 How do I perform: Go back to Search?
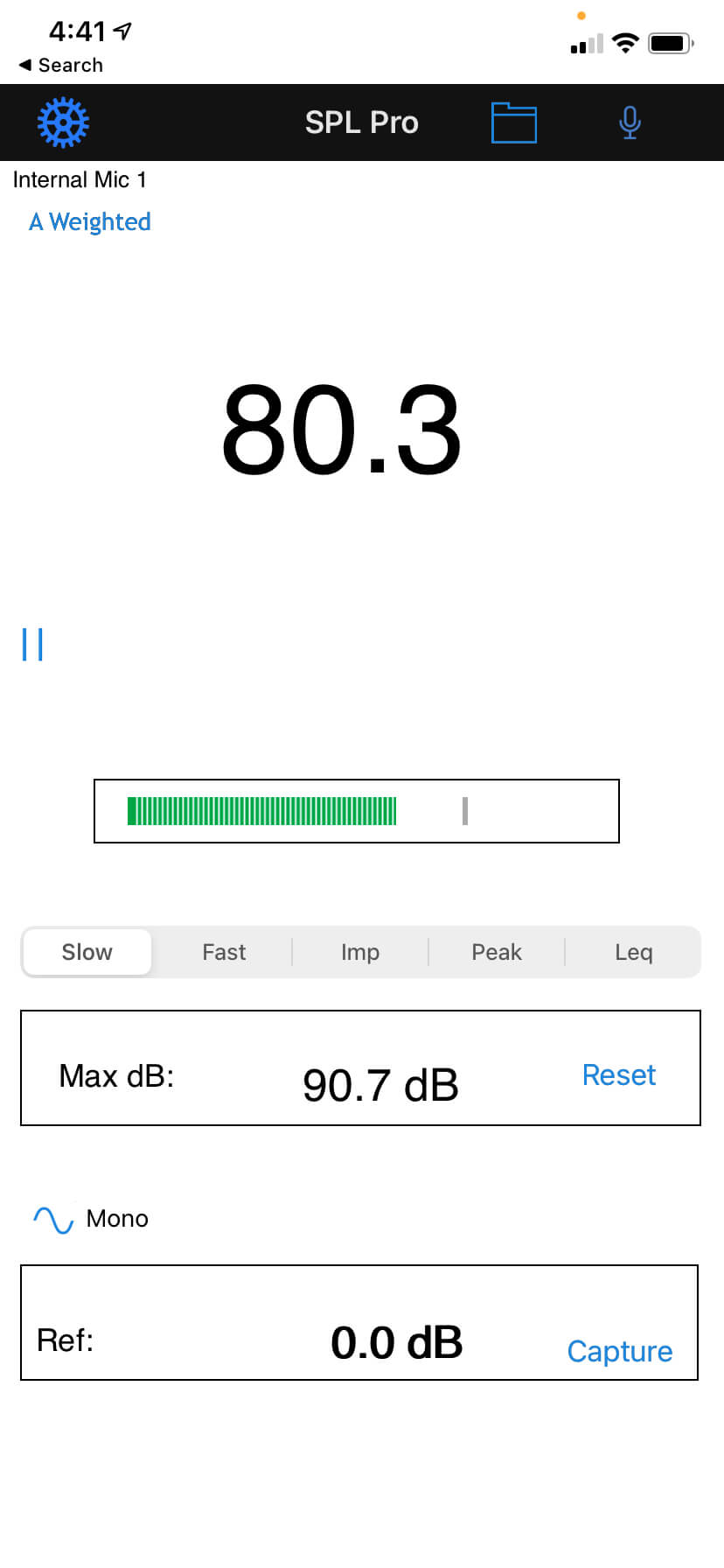pos(61,66)
